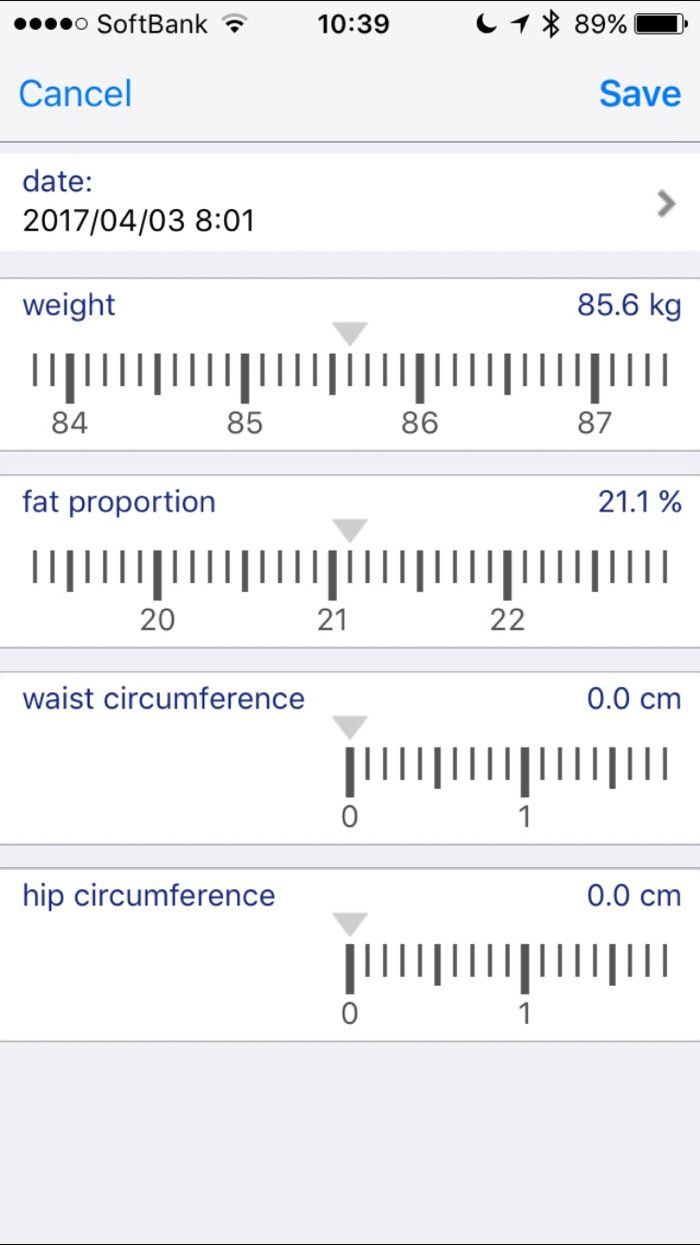The width and height of the screenshot is (700, 1245).
Task: Cancel the measurement entry
Action: pos(75,94)
